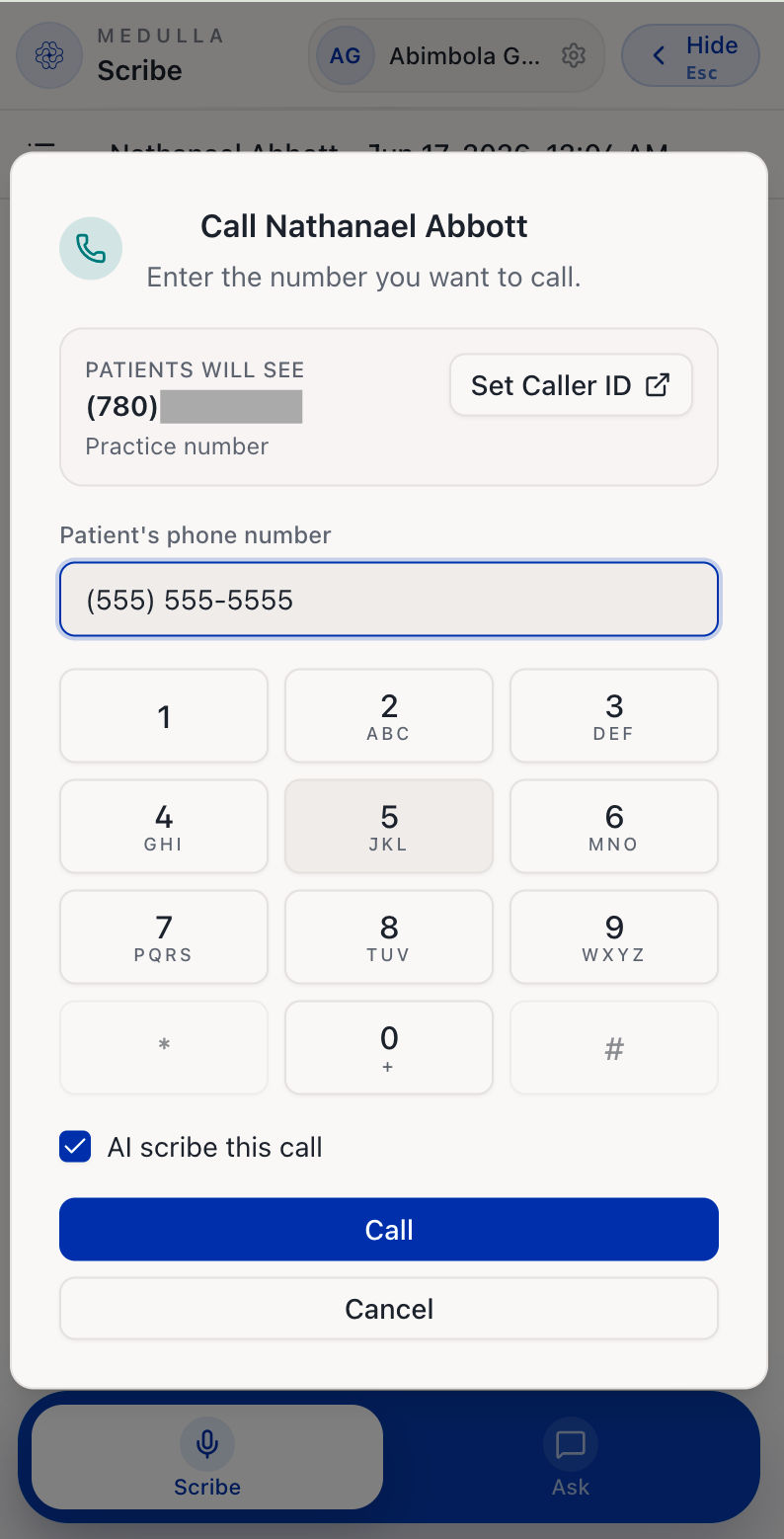
Task: Uncheck AI scribe this call
Action: [75, 1147]
